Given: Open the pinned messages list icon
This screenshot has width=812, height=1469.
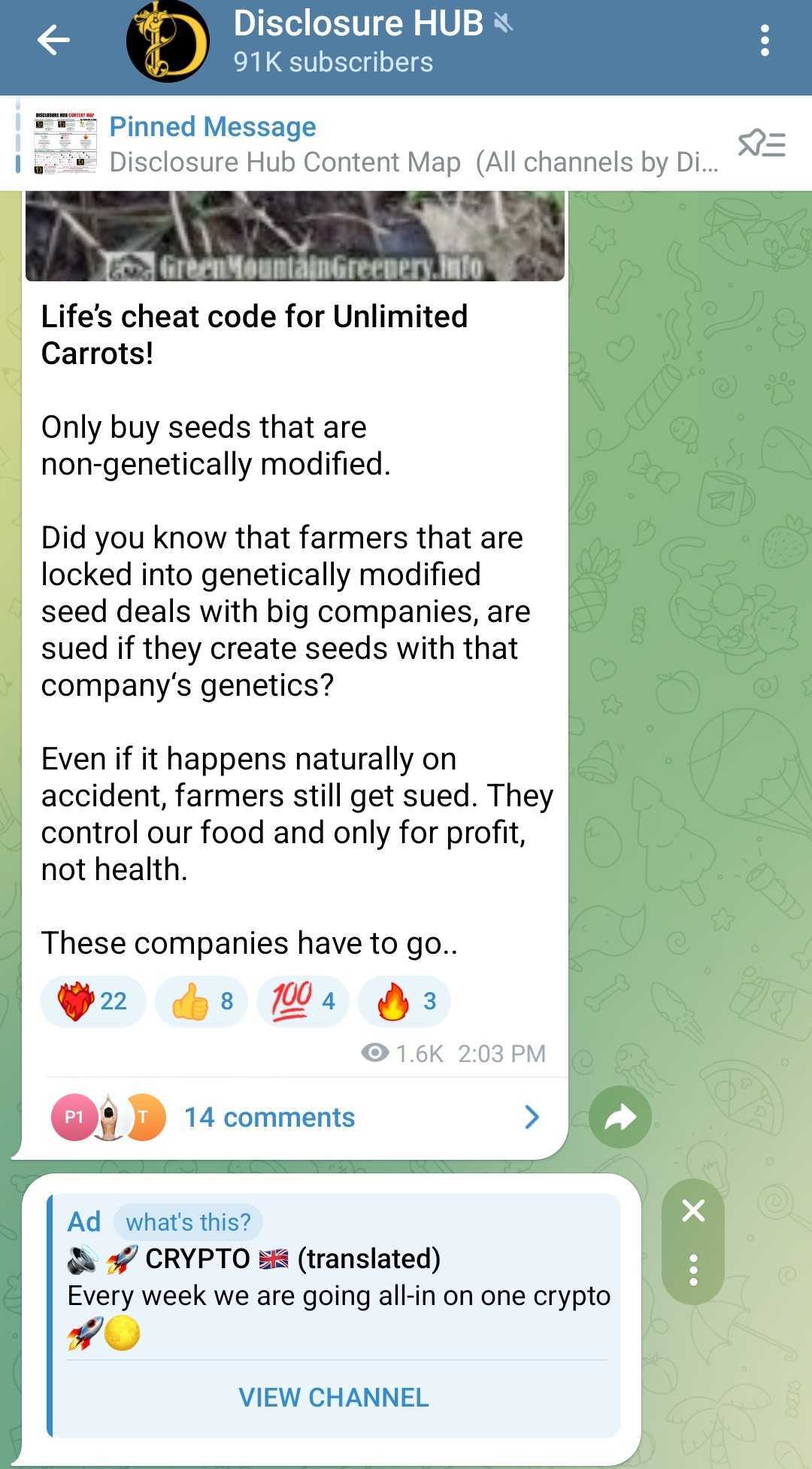Looking at the screenshot, I should click(x=759, y=144).
